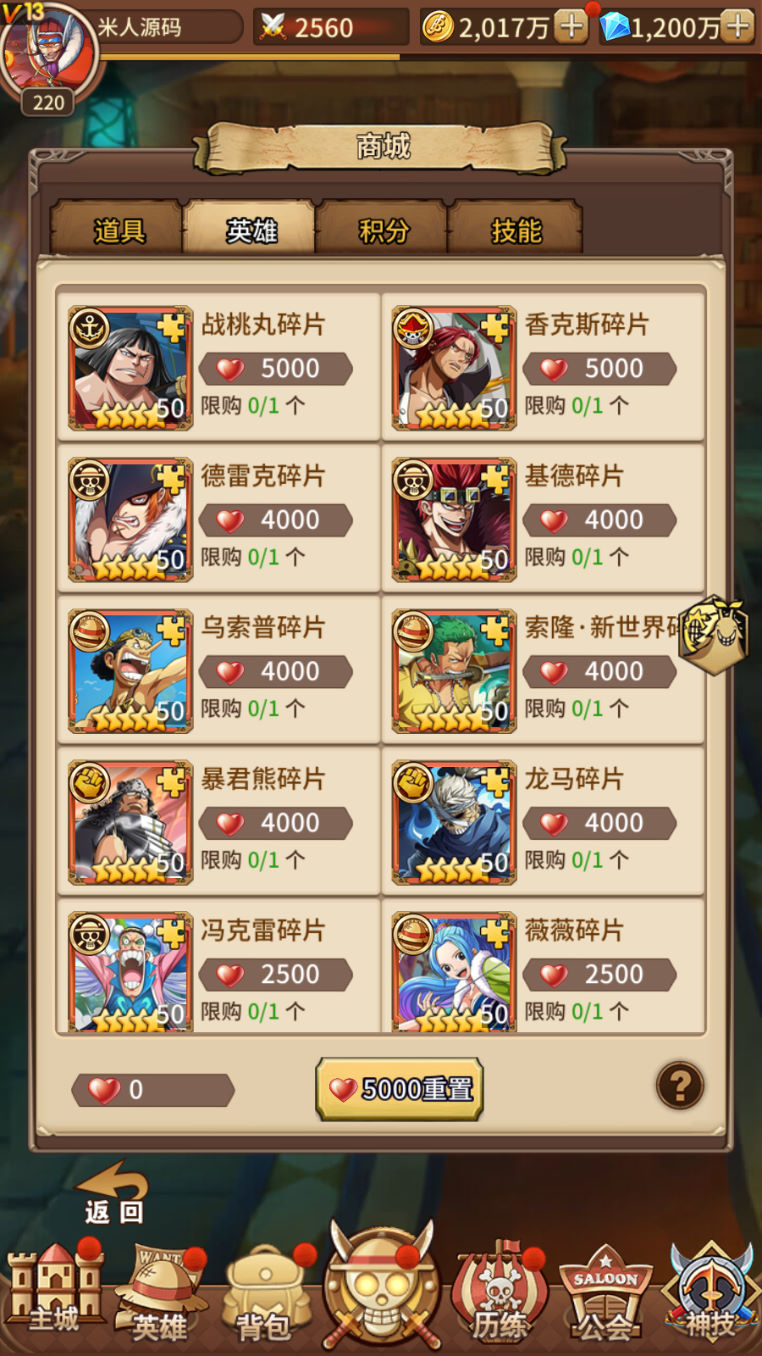The width and height of the screenshot is (762, 1356).
Task: Add diamonds with the plus button
Action: [x=737, y=26]
